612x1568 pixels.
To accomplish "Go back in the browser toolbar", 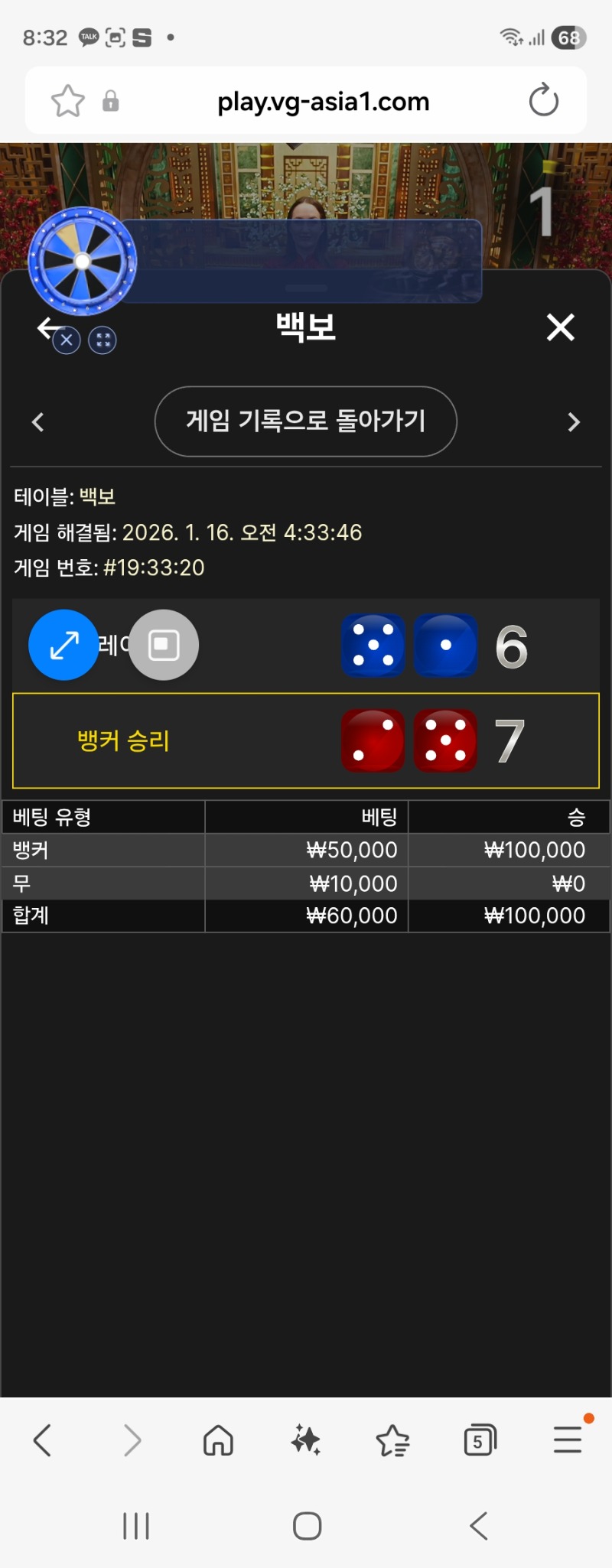I will click(x=43, y=1440).
